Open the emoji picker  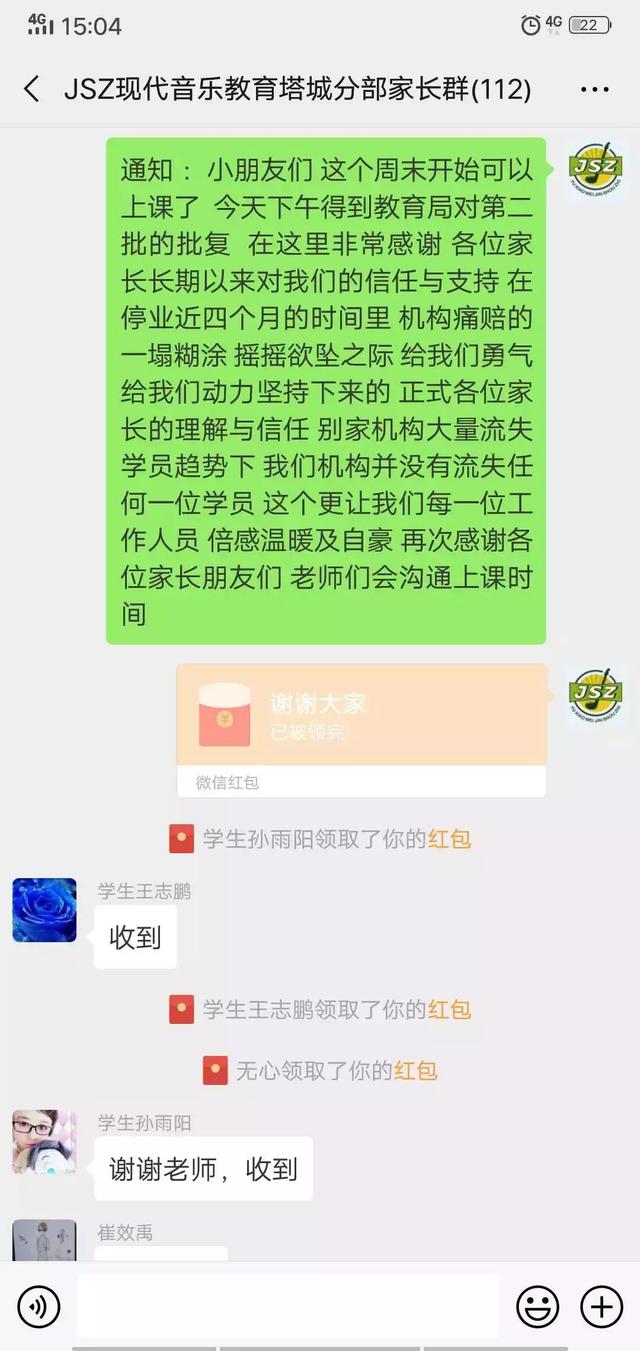(537, 1307)
